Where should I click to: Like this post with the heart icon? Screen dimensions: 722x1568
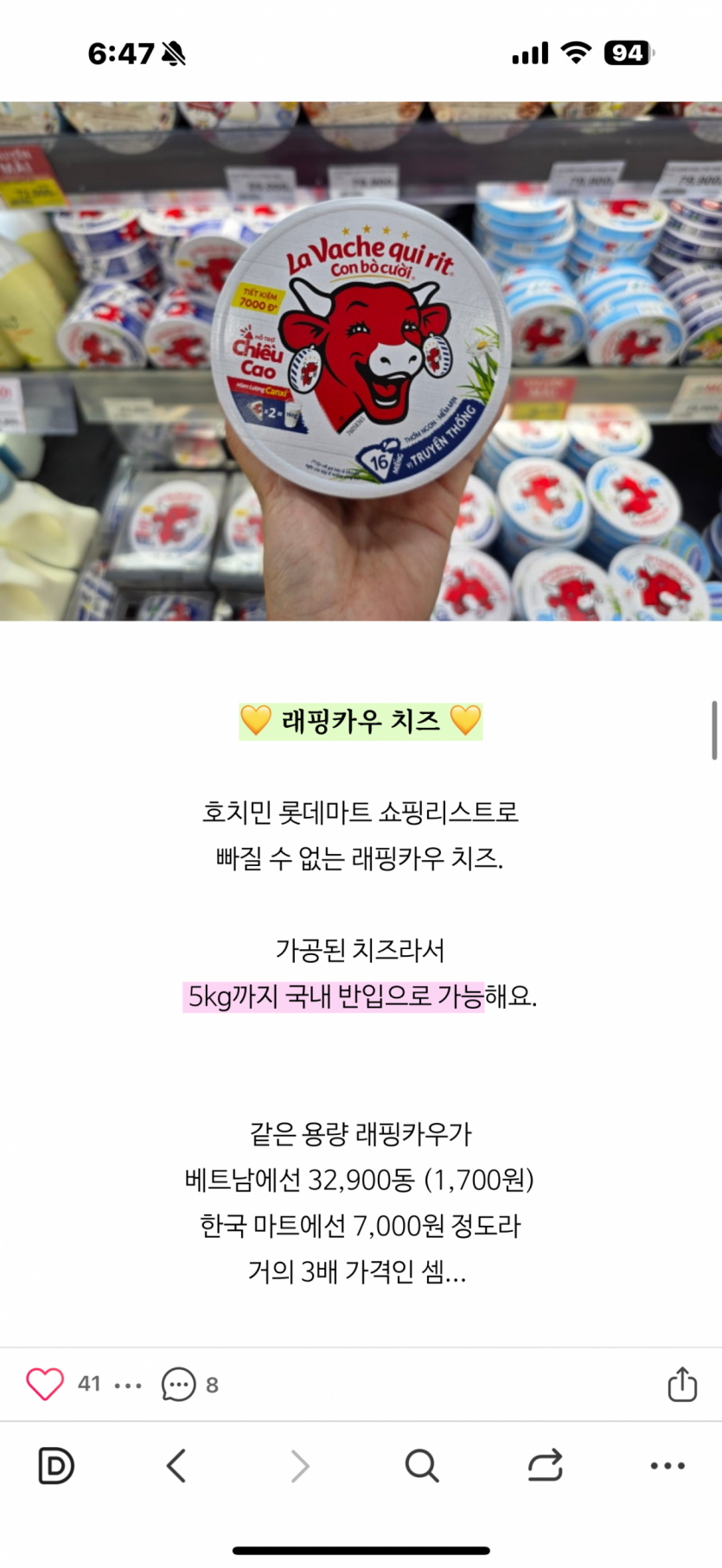(x=45, y=1384)
